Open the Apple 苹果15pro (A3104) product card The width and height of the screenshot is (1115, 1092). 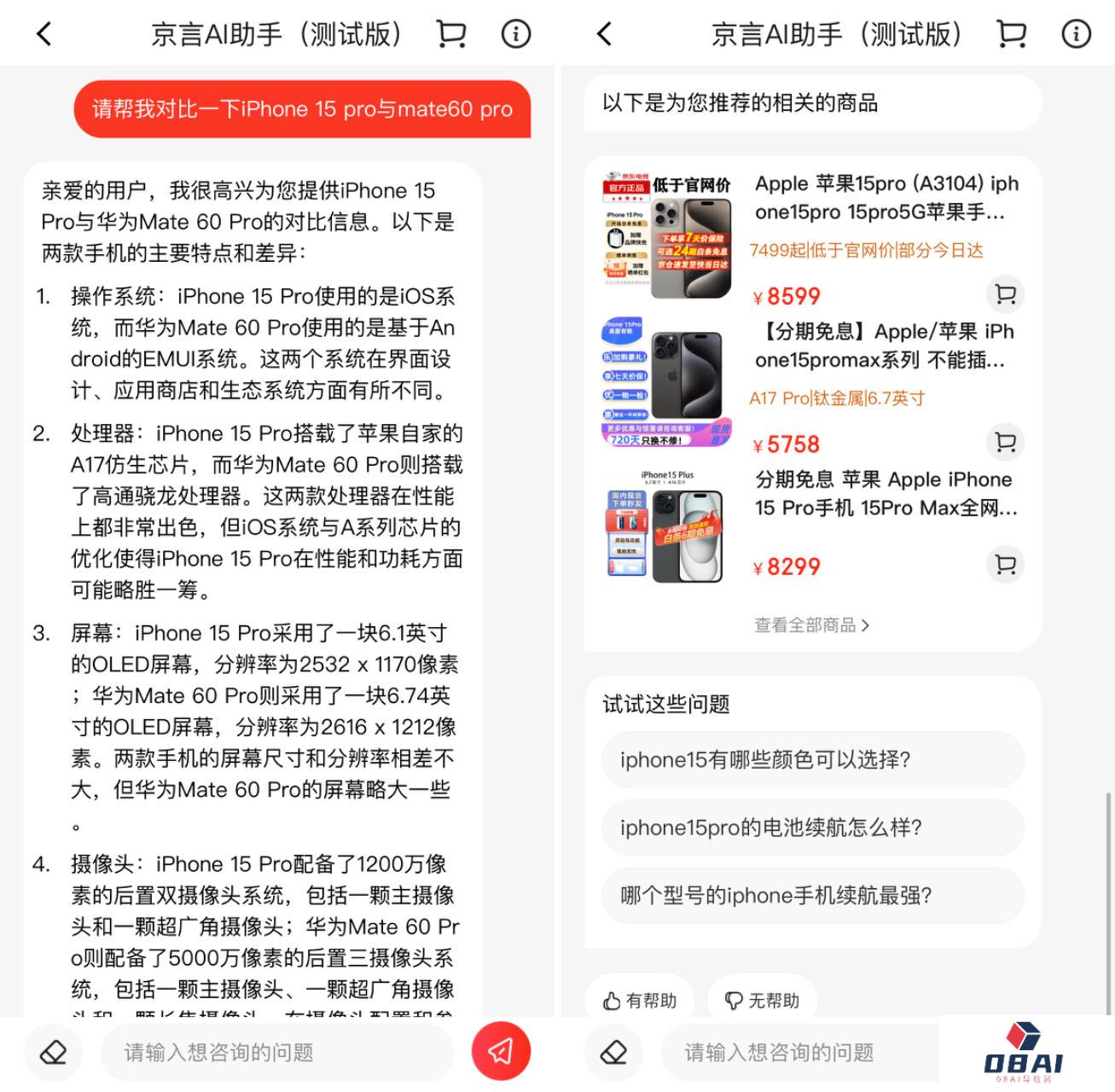click(x=886, y=198)
